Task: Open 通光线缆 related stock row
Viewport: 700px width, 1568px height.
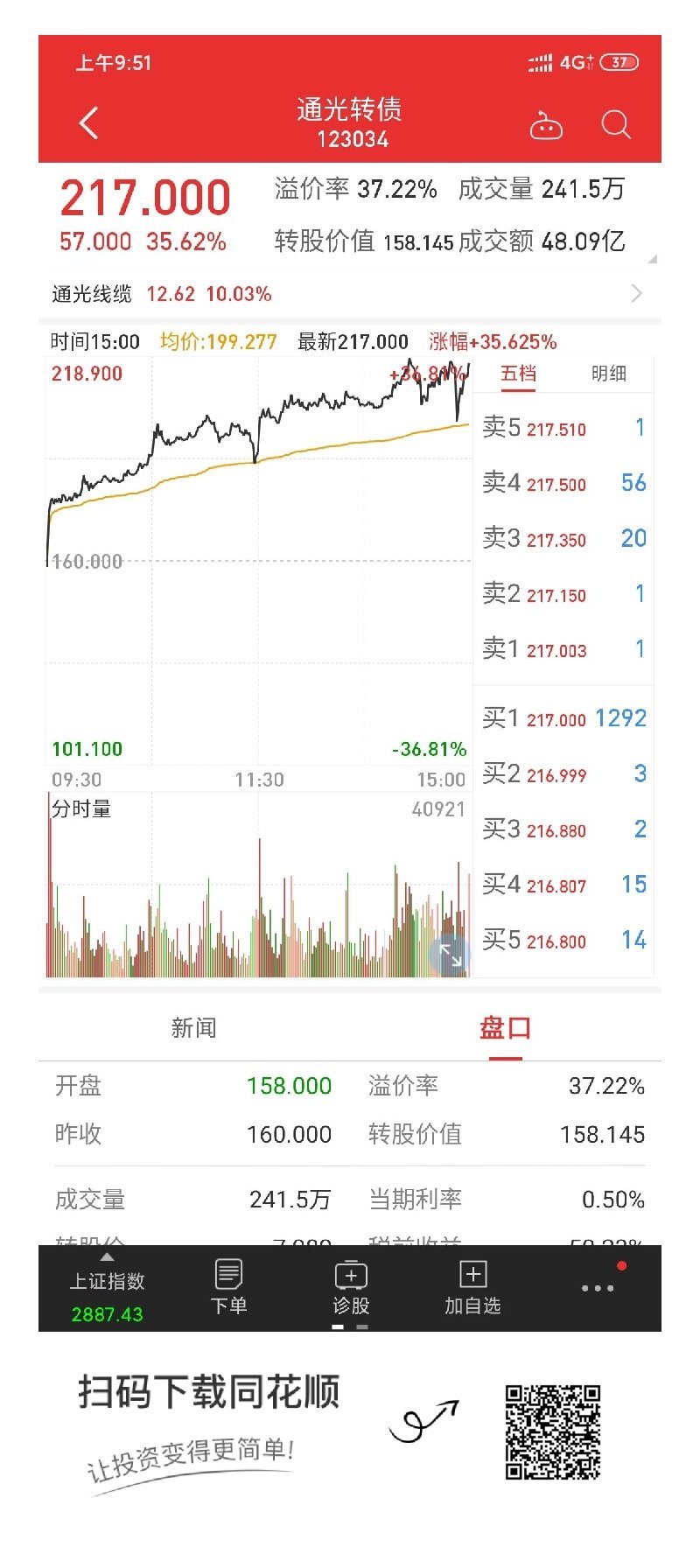Action: (x=348, y=294)
